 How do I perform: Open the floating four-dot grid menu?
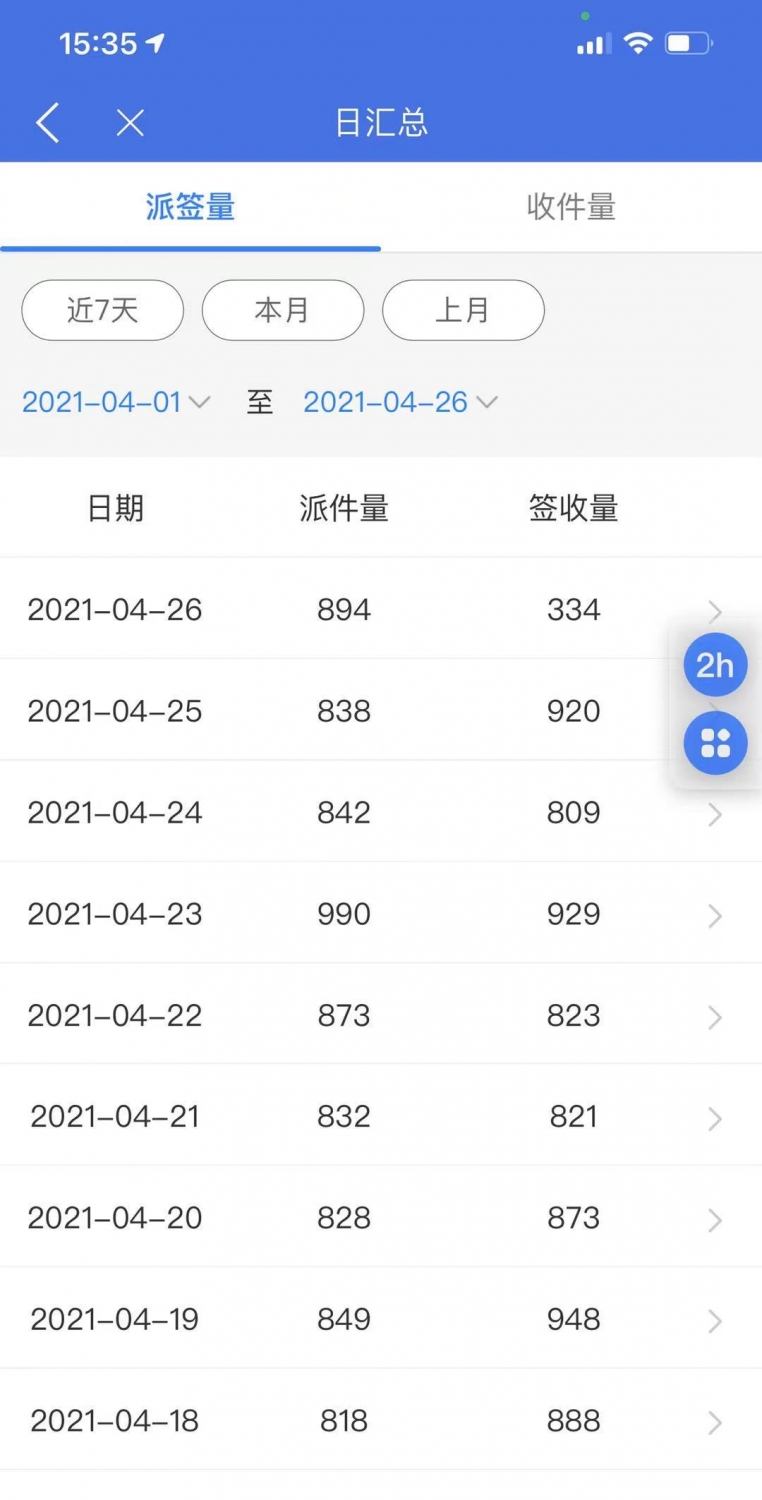(x=715, y=743)
